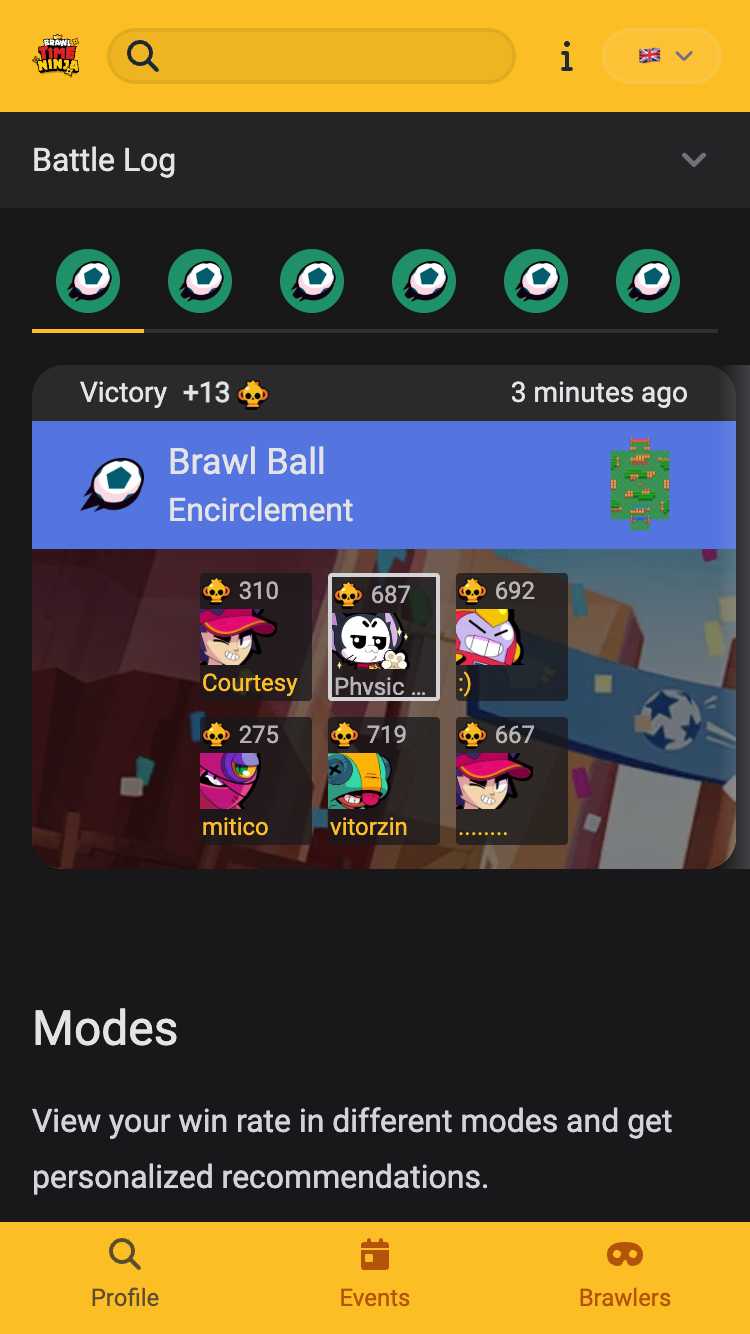This screenshot has height=1334, width=750.
Task: Switch to the Events tab
Action: 375,1274
